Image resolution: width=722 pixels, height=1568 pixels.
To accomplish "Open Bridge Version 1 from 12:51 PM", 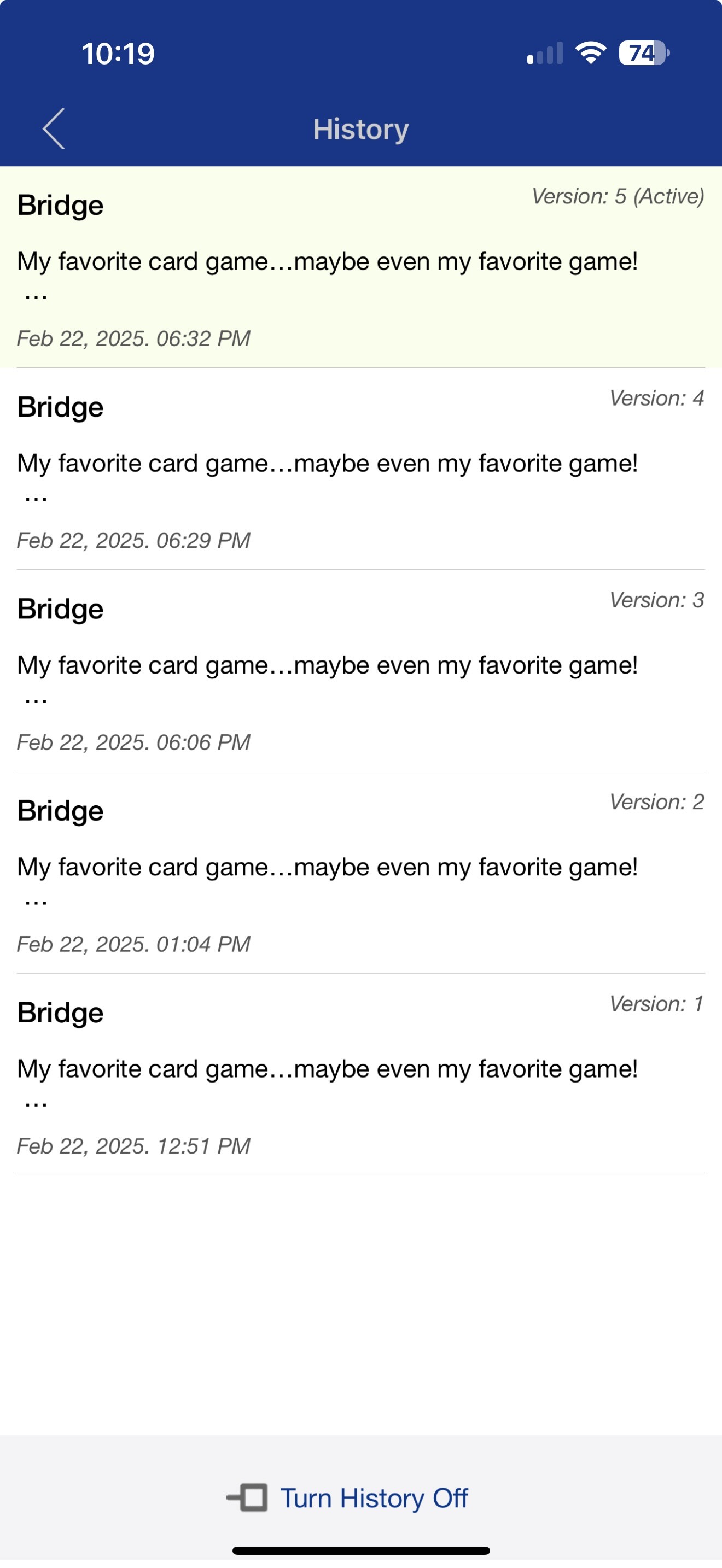I will [361, 1075].
